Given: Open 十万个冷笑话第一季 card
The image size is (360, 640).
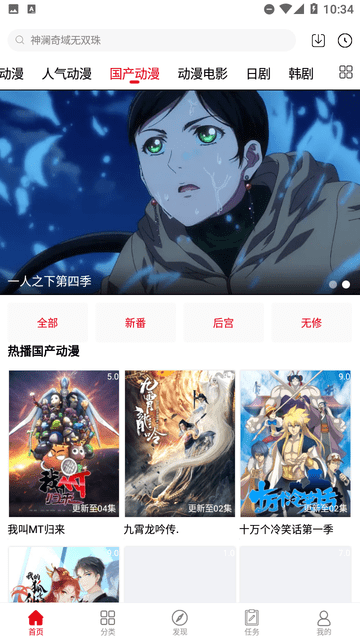Looking at the screenshot, I should (296, 453).
